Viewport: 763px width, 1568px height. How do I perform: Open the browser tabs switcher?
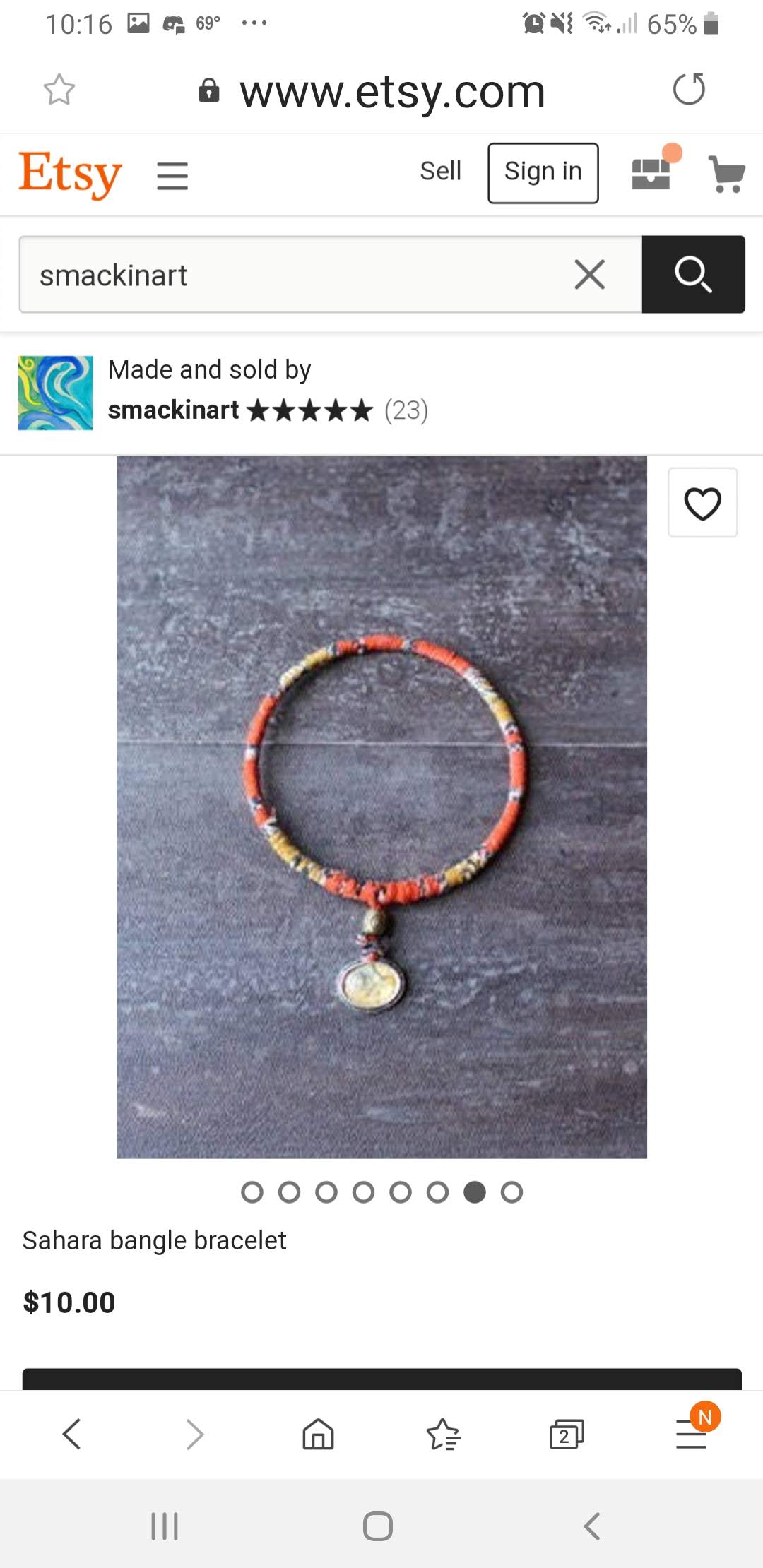click(567, 1434)
